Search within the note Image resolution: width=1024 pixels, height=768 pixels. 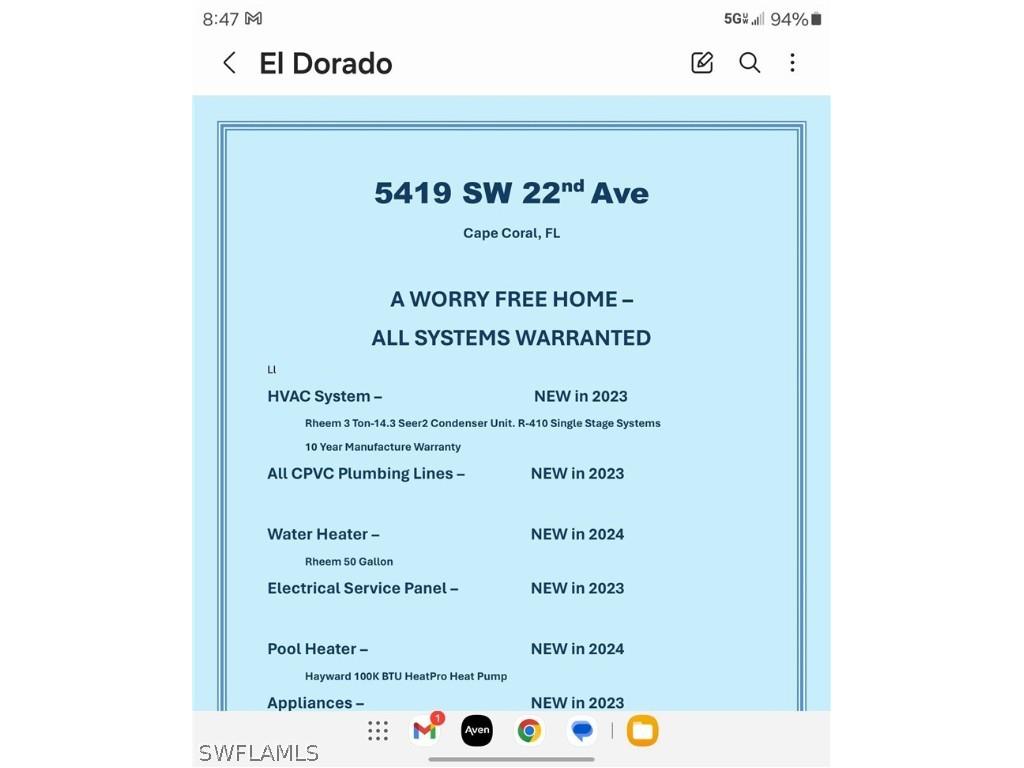coord(749,63)
